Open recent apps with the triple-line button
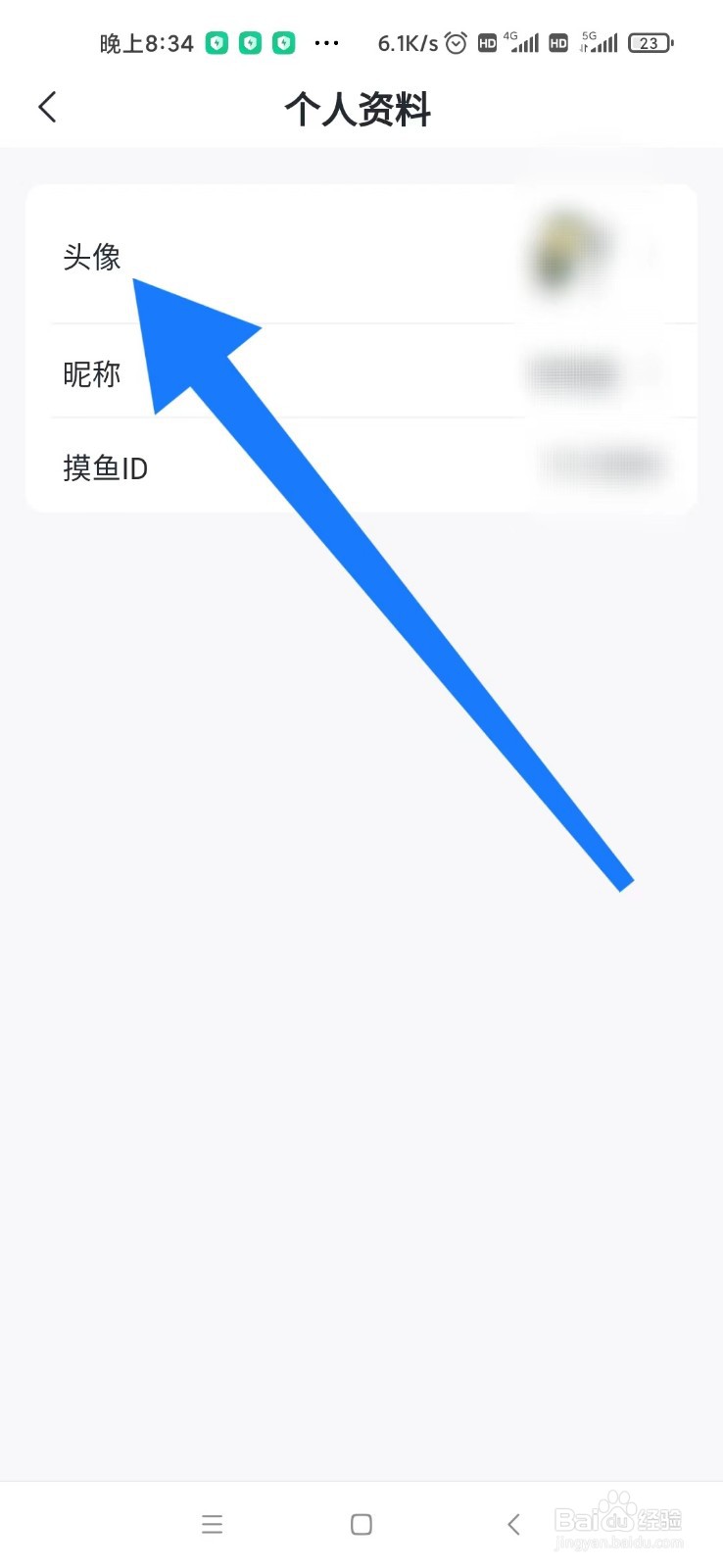723x1568 pixels. 212,1524
